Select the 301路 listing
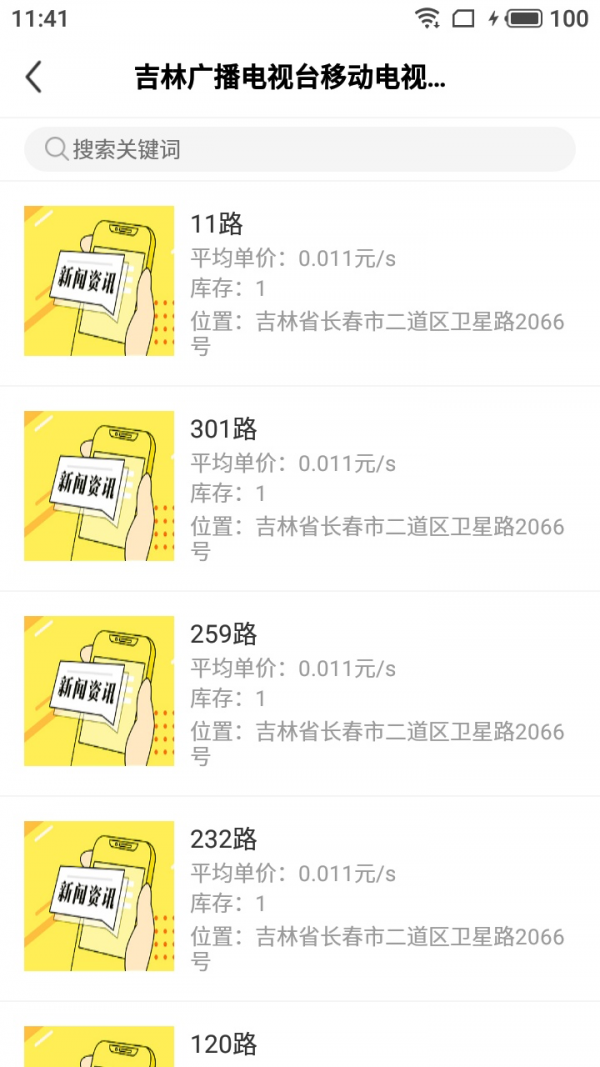 click(300, 487)
